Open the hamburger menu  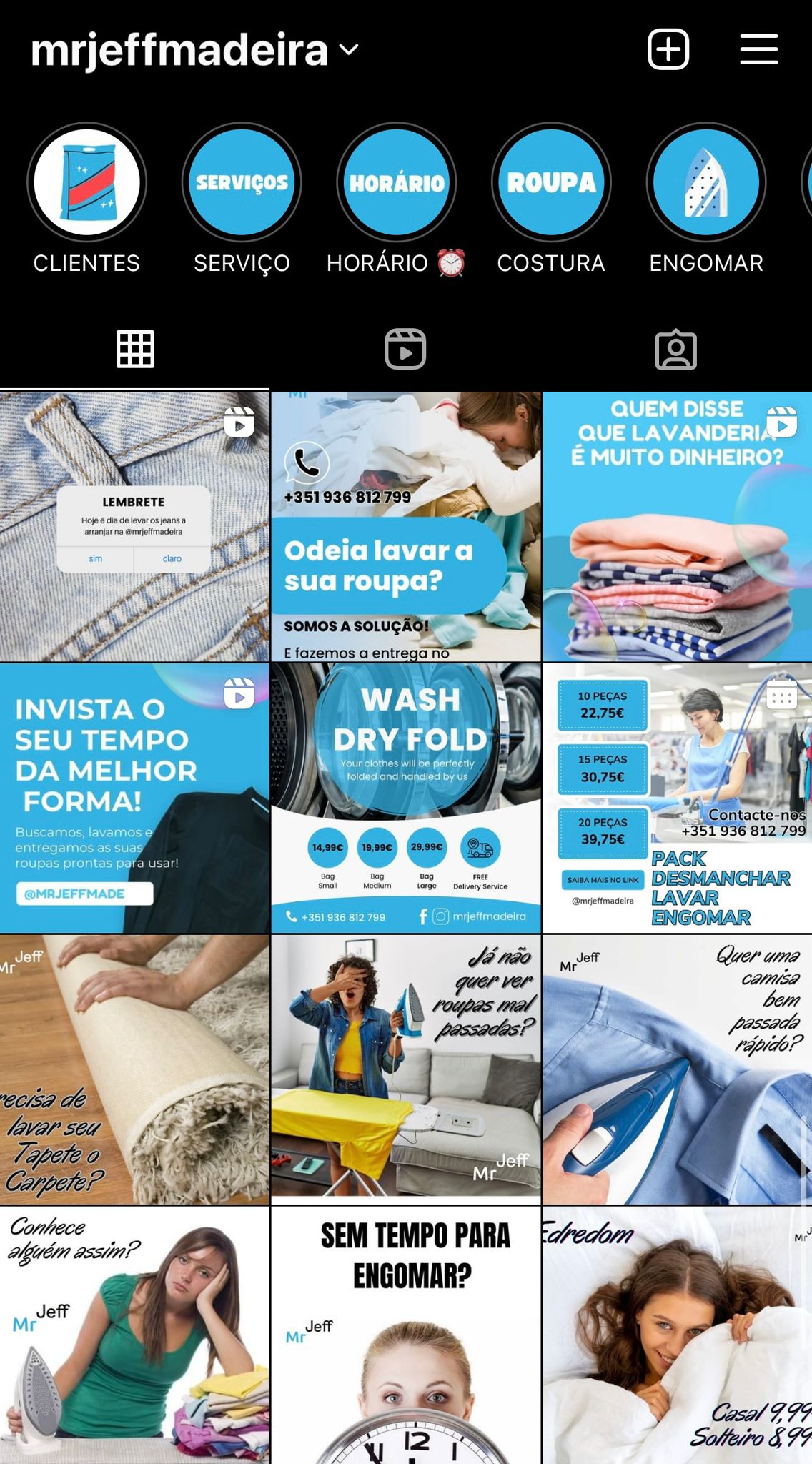(758, 49)
